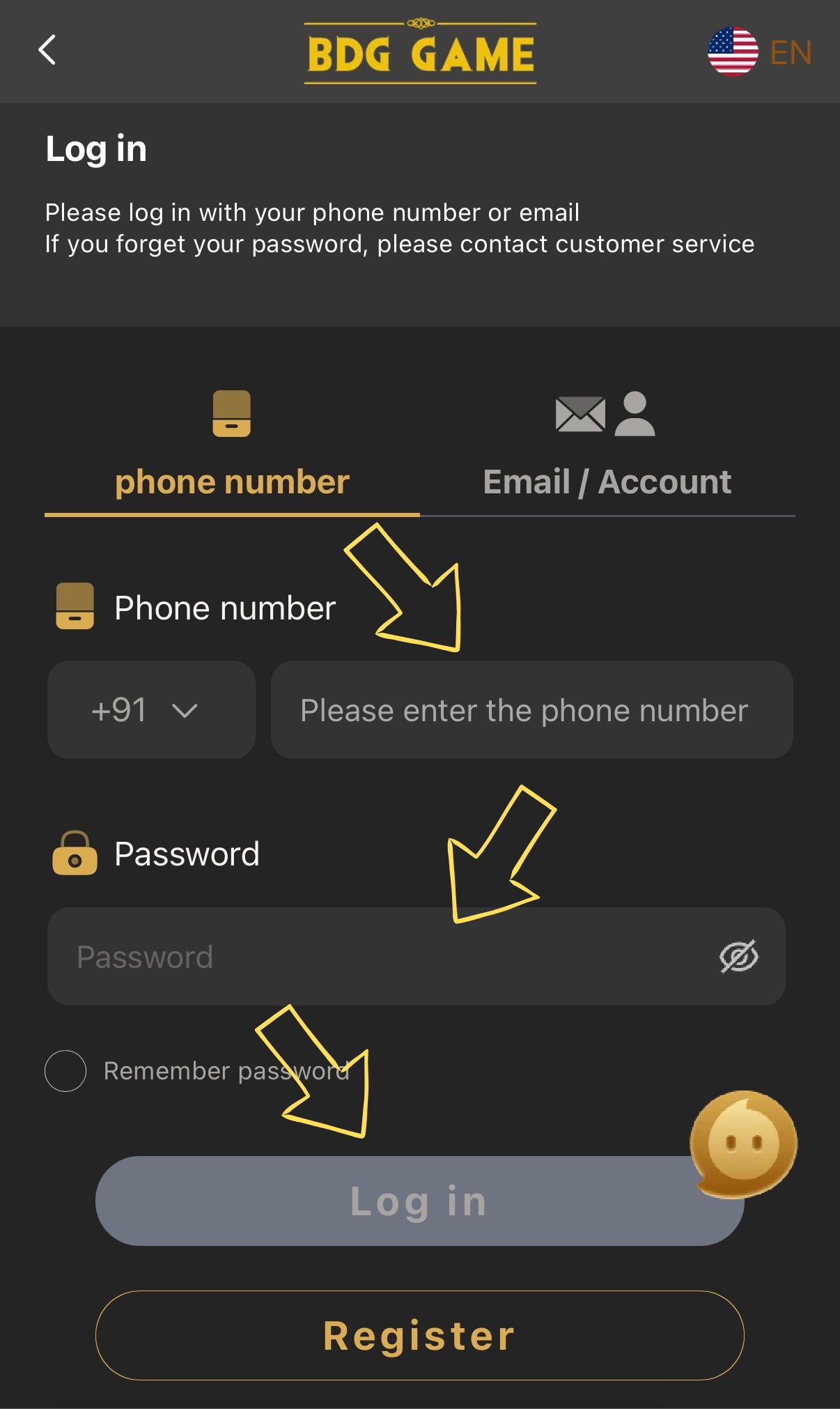Viewport: 840px width, 1409px height.
Task: Tap the back arrow at top left
Action: 46,51
